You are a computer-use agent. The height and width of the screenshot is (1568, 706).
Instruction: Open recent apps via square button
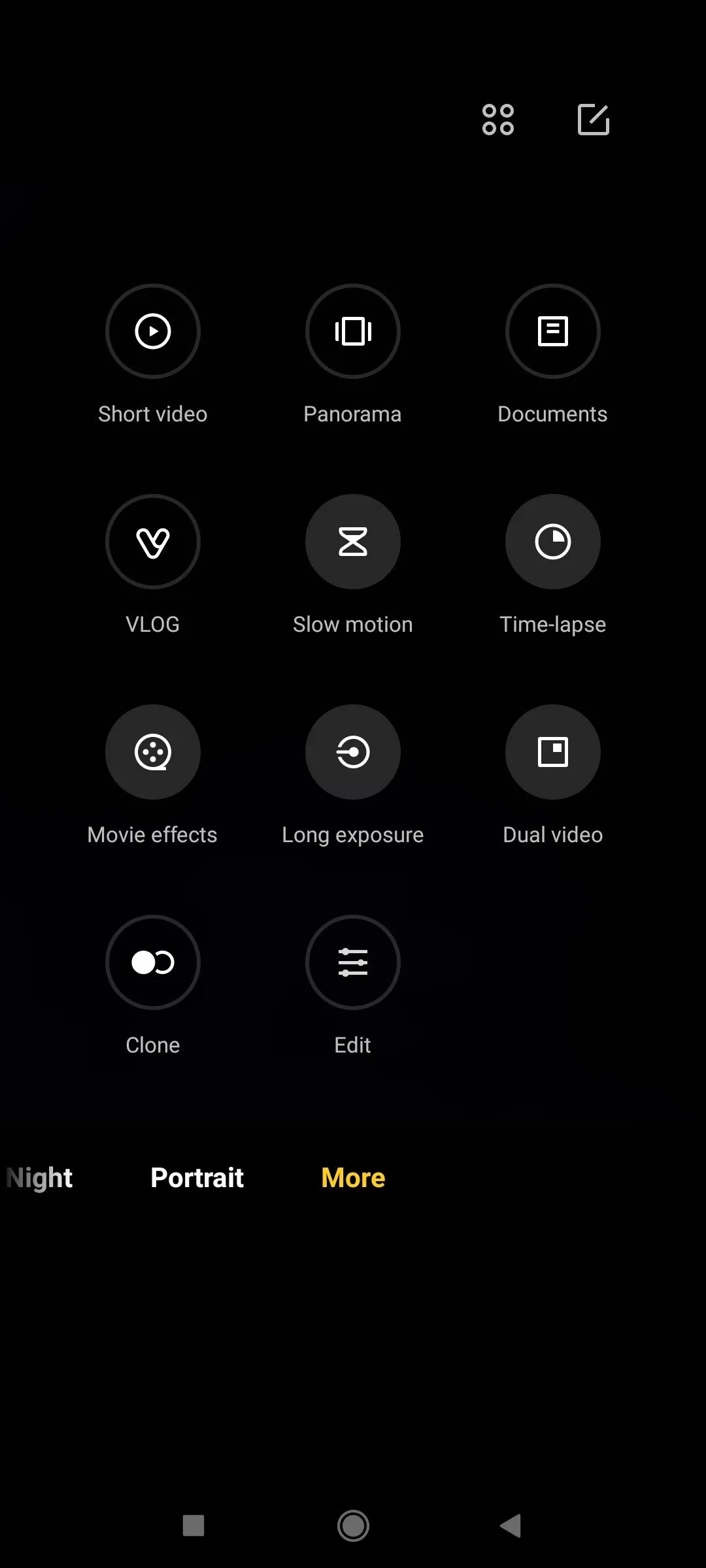pyautogui.click(x=193, y=1526)
